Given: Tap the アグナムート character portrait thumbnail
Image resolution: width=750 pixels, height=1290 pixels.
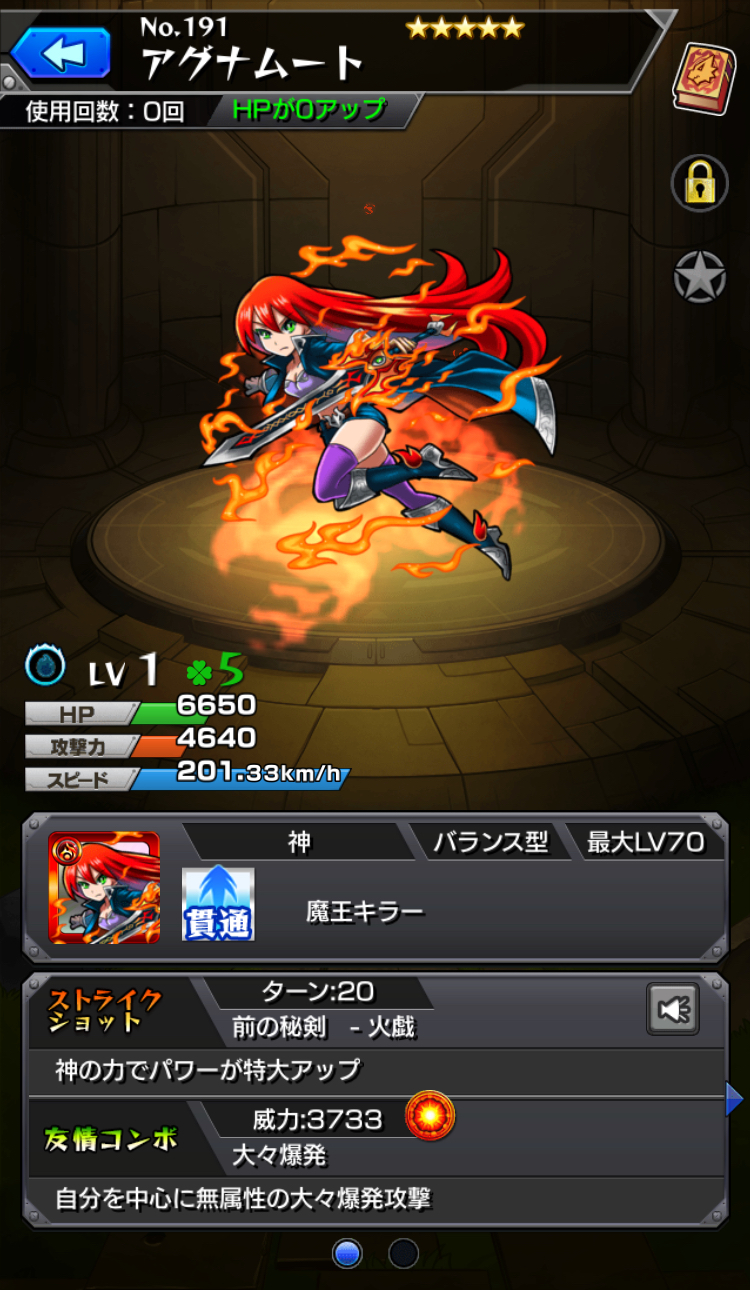Looking at the screenshot, I should pos(104,888).
